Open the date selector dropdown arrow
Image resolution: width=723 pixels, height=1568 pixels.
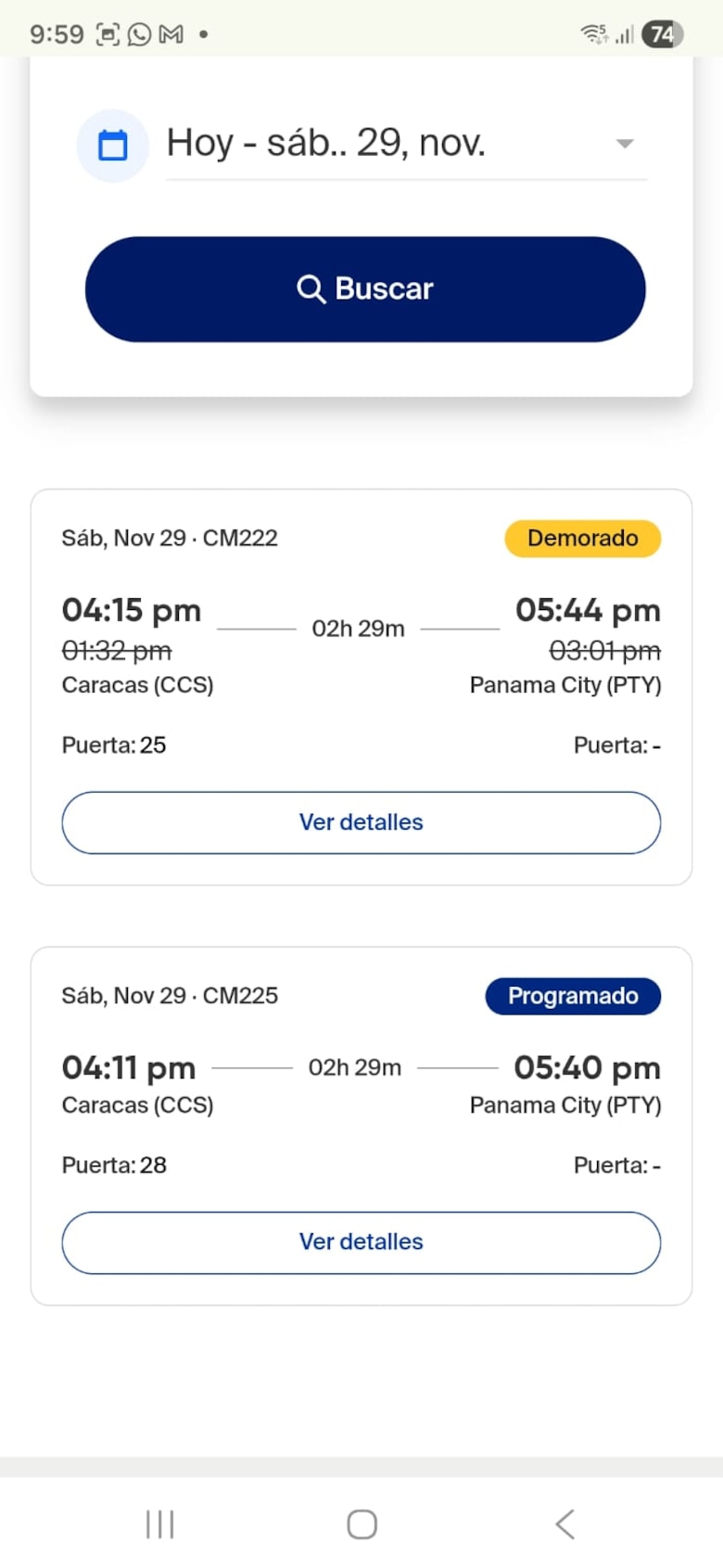[625, 145]
